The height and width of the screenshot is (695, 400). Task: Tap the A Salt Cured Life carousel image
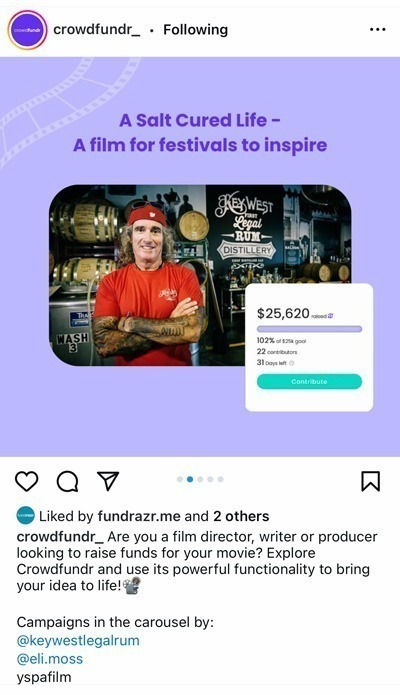pyautogui.click(x=200, y=257)
